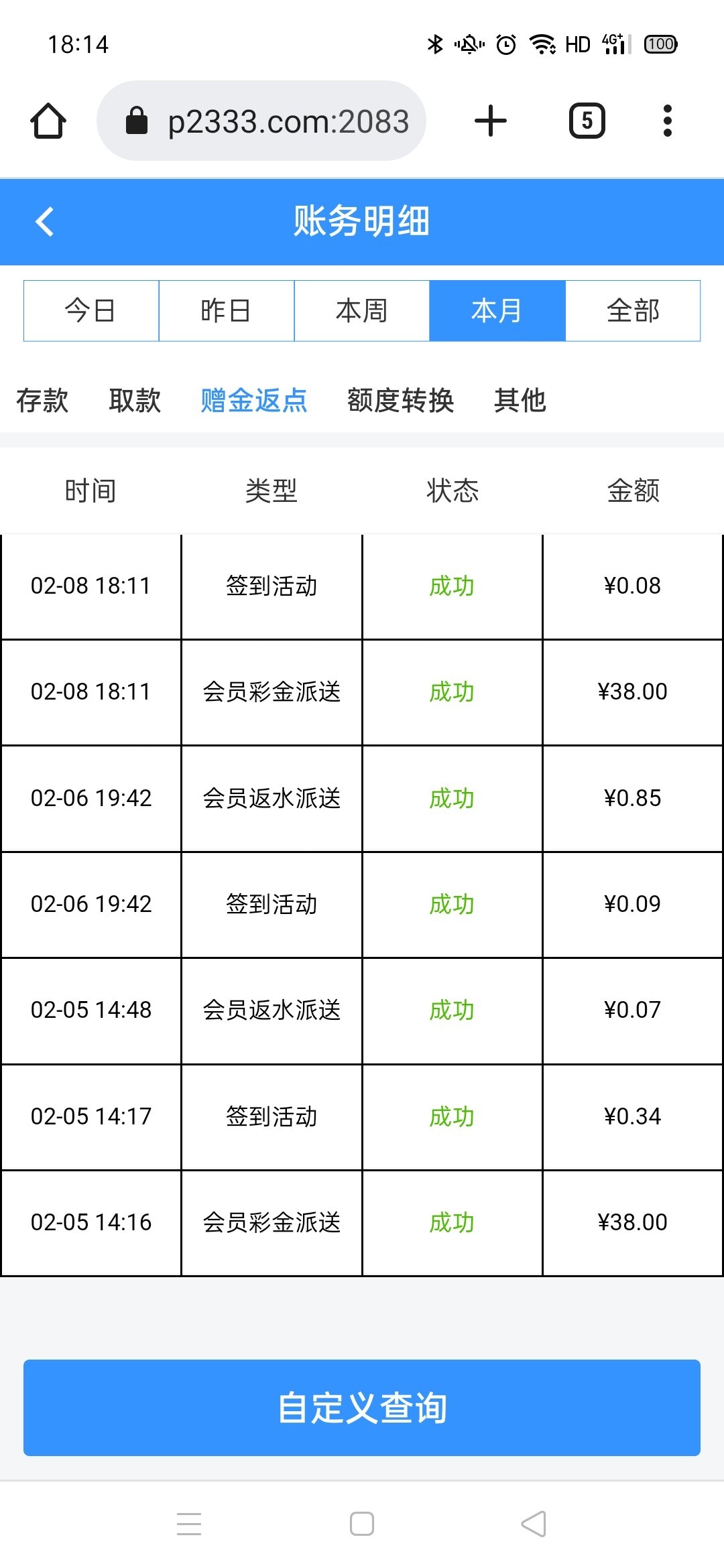Show records for 本周
724x1568 pixels.
click(362, 311)
